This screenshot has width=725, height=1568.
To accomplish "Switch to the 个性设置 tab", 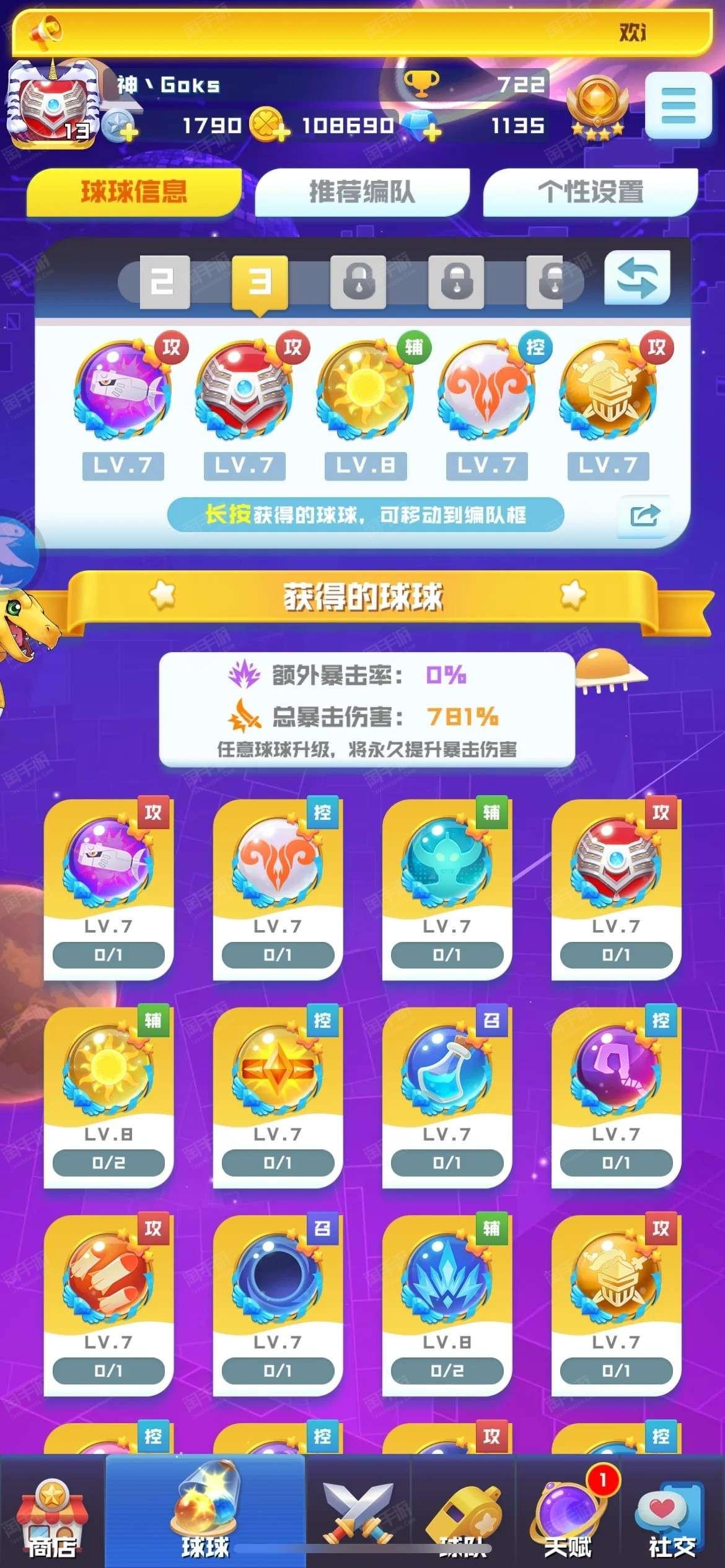I will 590,192.
